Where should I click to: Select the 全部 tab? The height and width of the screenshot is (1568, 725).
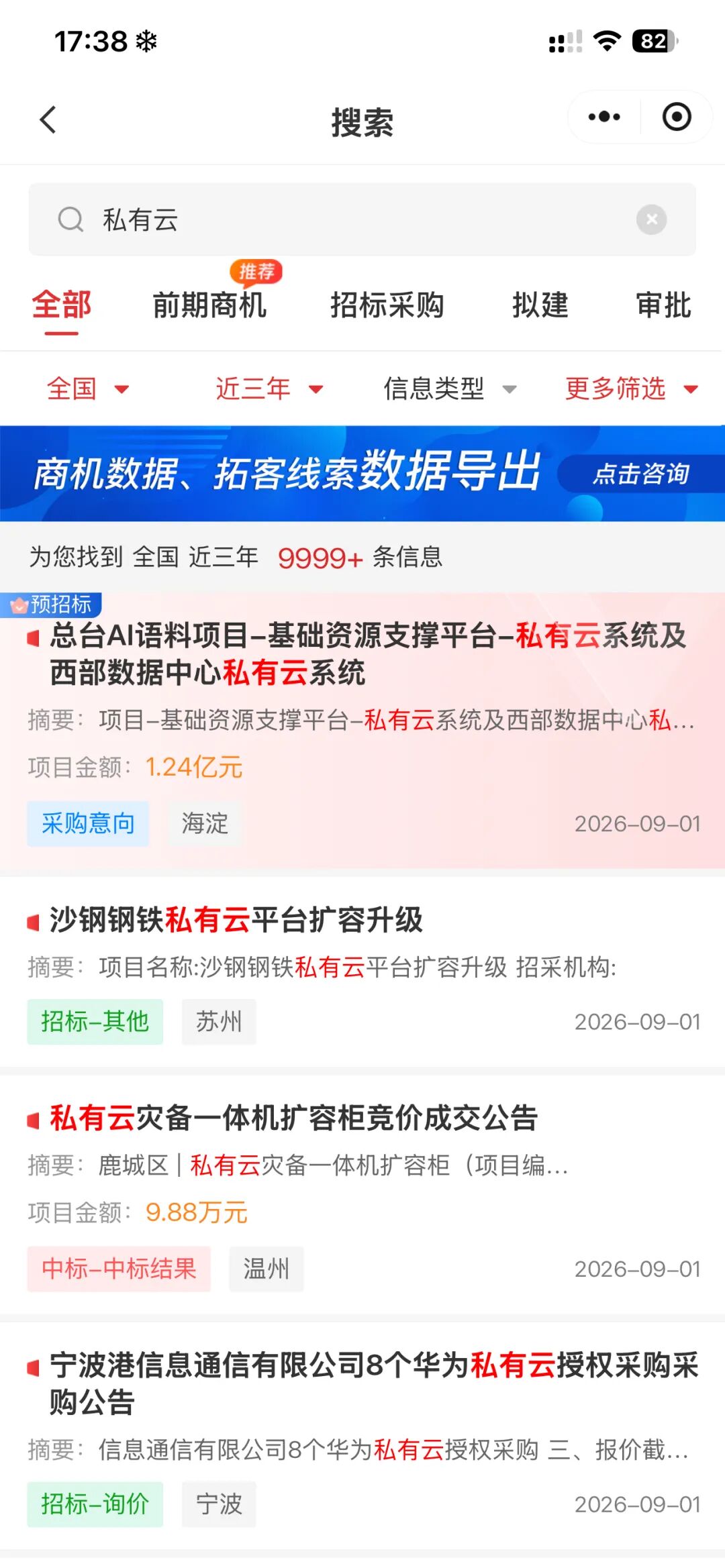tap(61, 305)
